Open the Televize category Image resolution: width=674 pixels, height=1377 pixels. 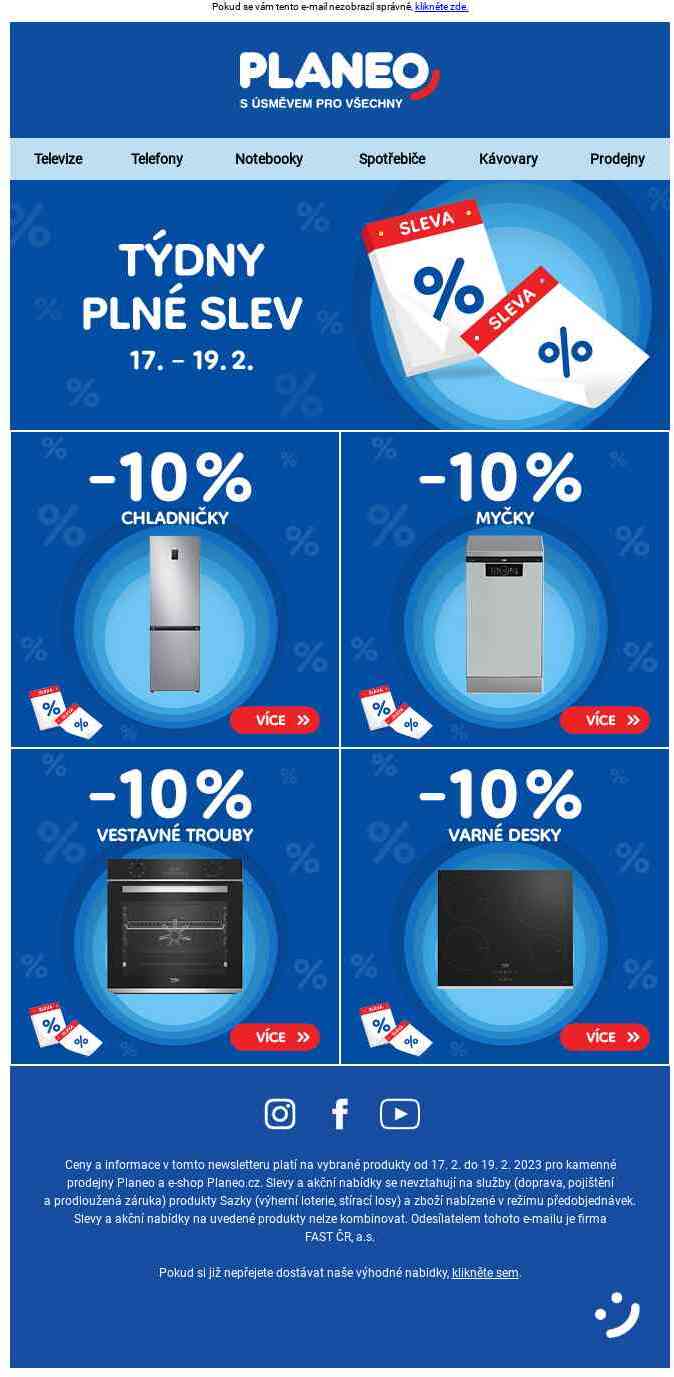(58, 159)
